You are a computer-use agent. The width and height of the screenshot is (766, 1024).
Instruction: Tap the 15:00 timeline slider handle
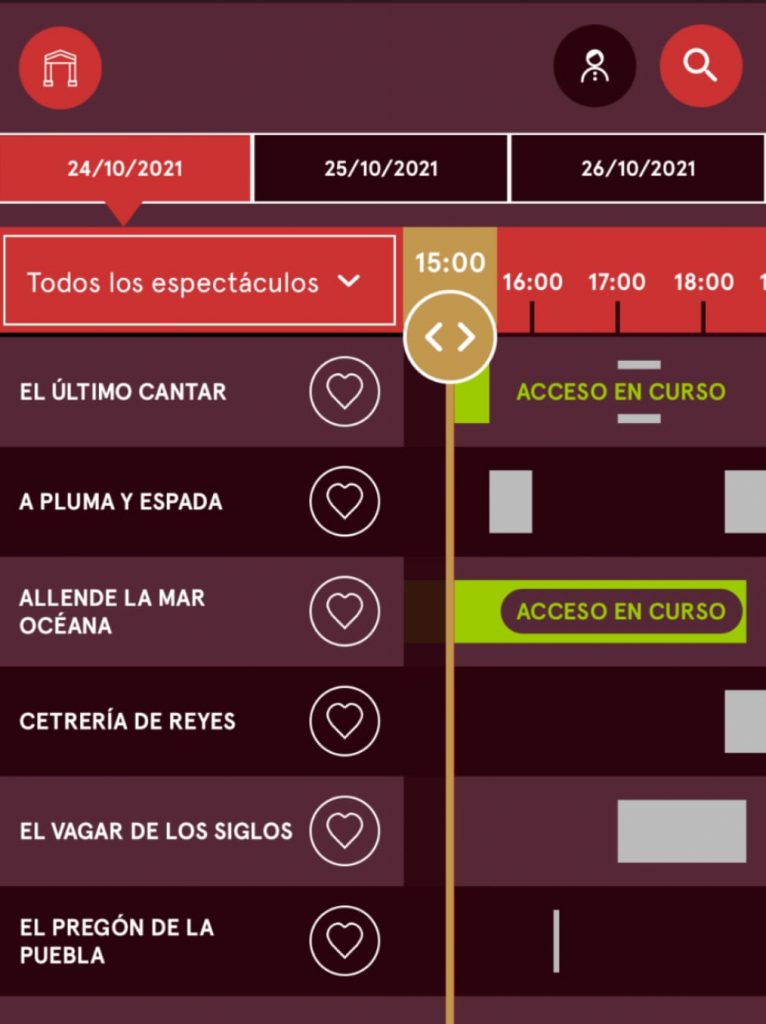(450, 337)
